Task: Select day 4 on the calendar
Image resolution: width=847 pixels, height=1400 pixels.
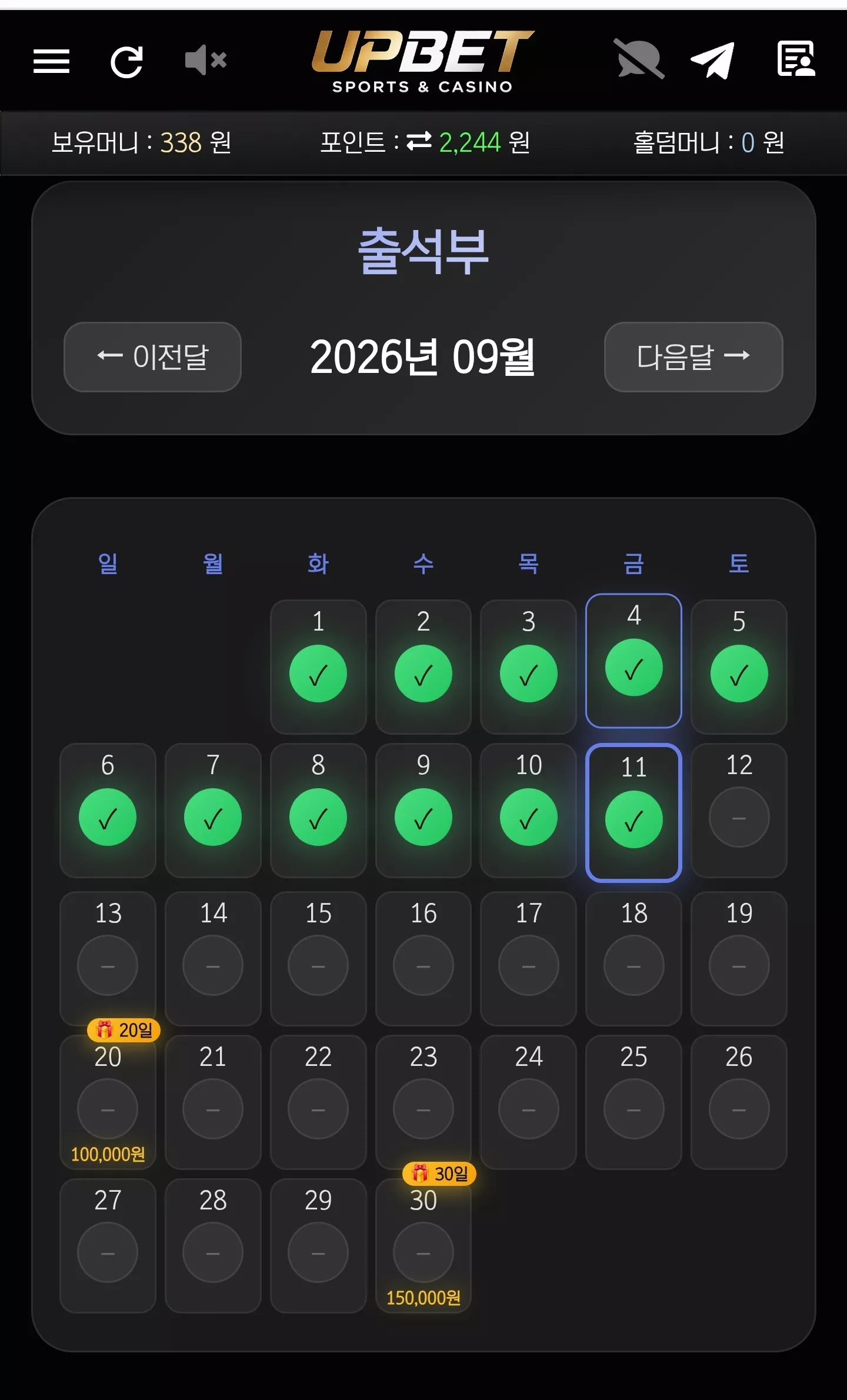Action: click(633, 661)
